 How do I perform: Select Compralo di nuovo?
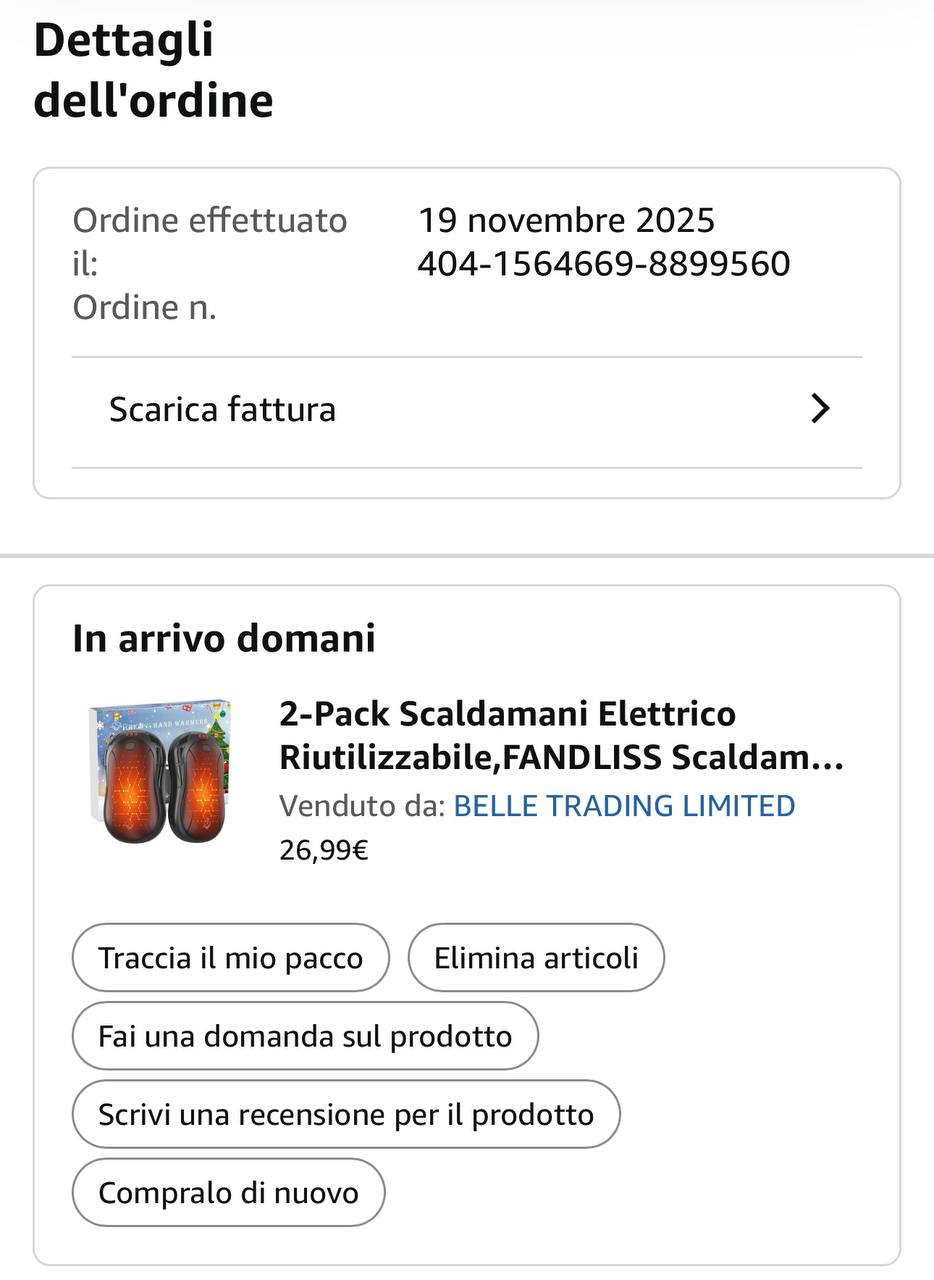pyautogui.click(x=228, y=1192)
